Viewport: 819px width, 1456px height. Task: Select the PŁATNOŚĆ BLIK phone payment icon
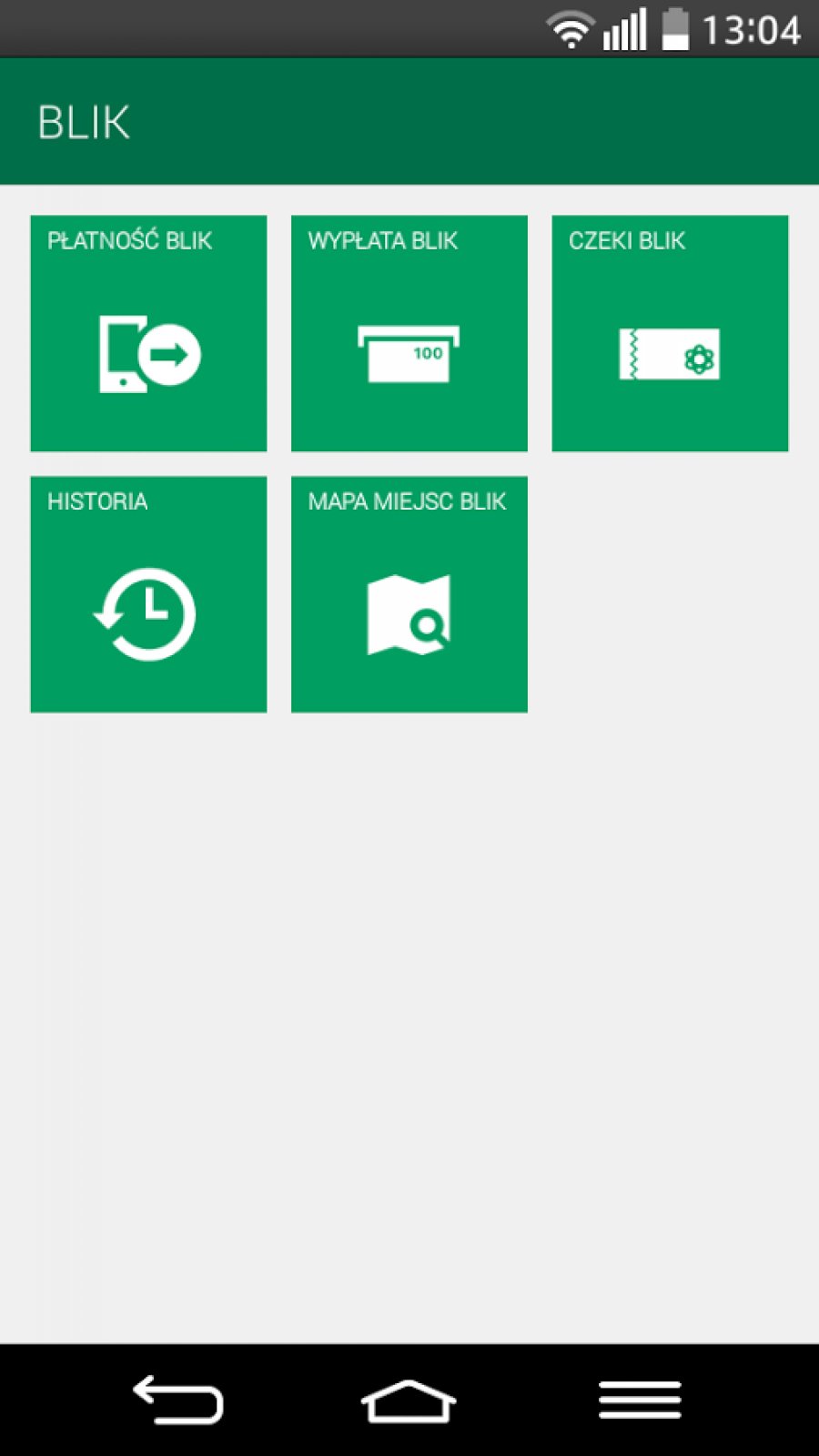pyautogui.click(x=148, y=353)
